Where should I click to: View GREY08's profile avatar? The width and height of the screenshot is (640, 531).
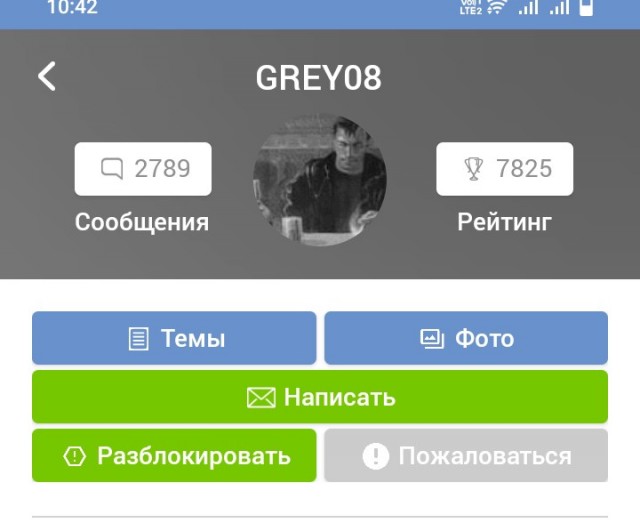[x=320, y=180]
